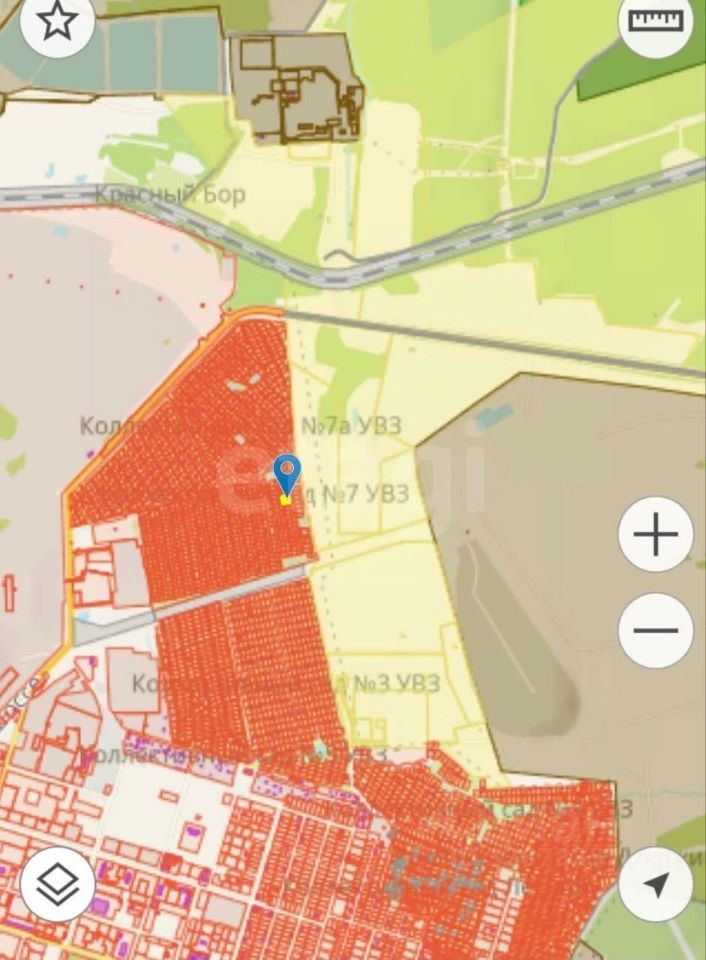
Task: Open the map layers selector
Action: tap(57, 884)
